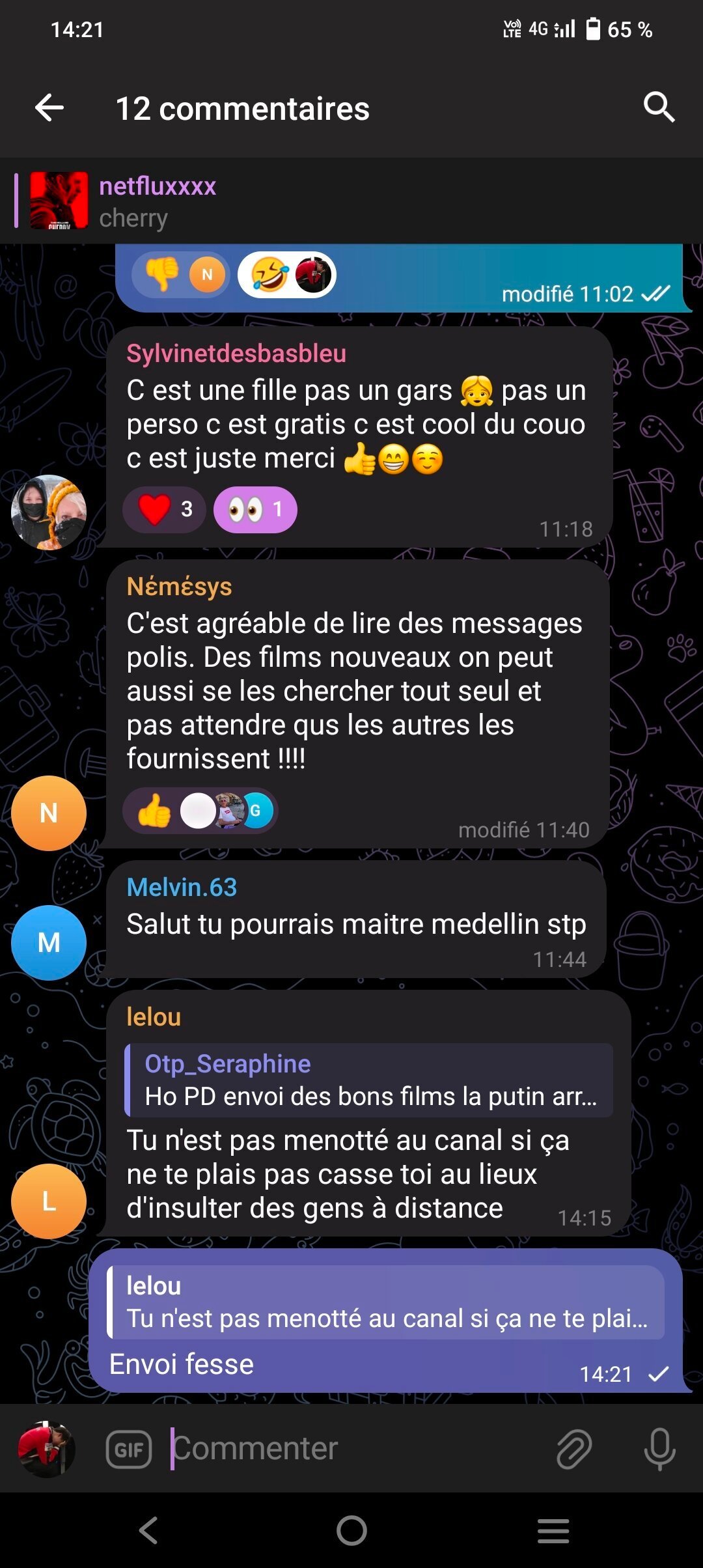Viewport: 703px width, 1568px height.
Task: Search within the comments
Action: pos(659,107)
